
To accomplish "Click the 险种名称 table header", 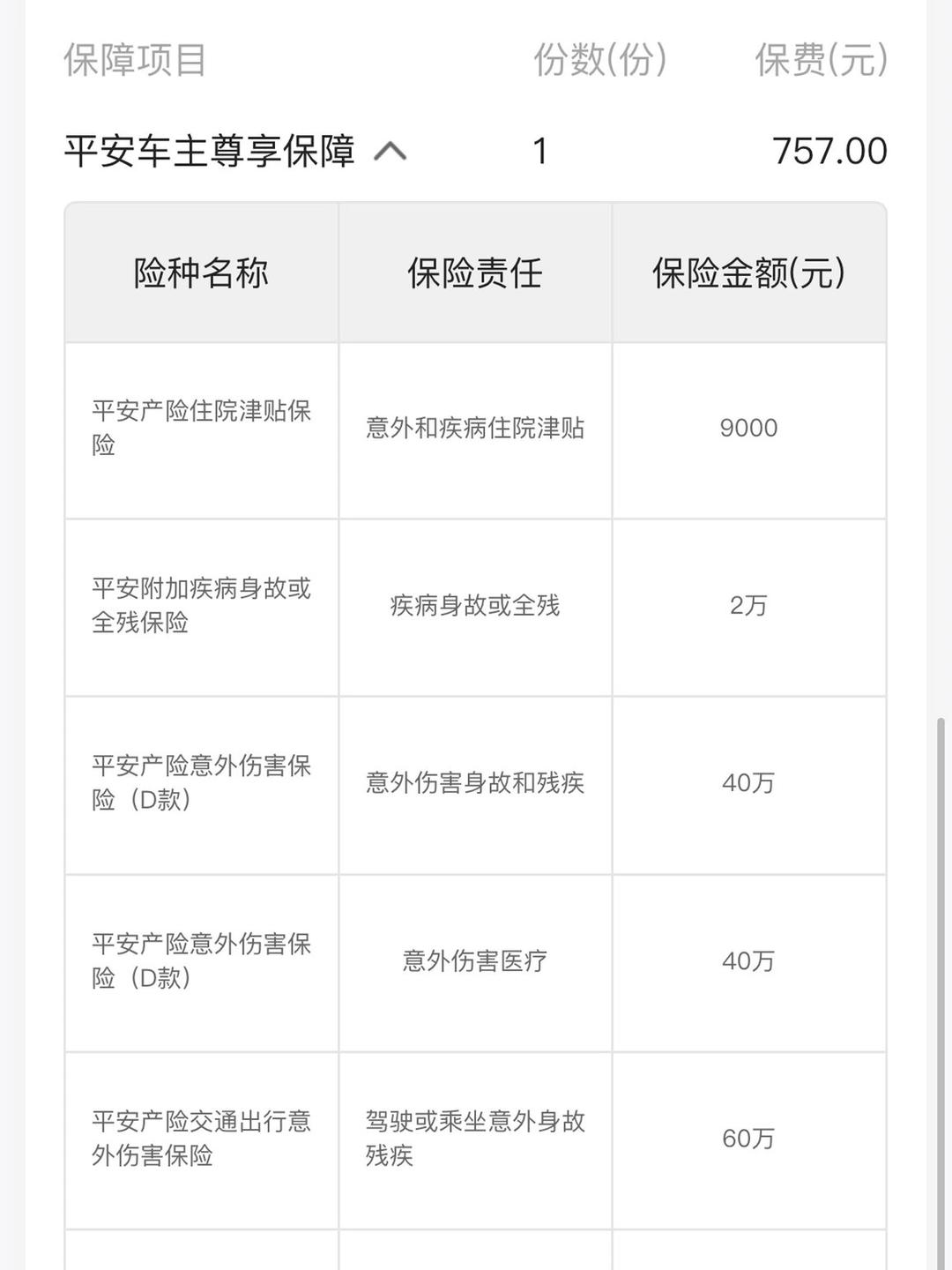I will click(200, 272).
